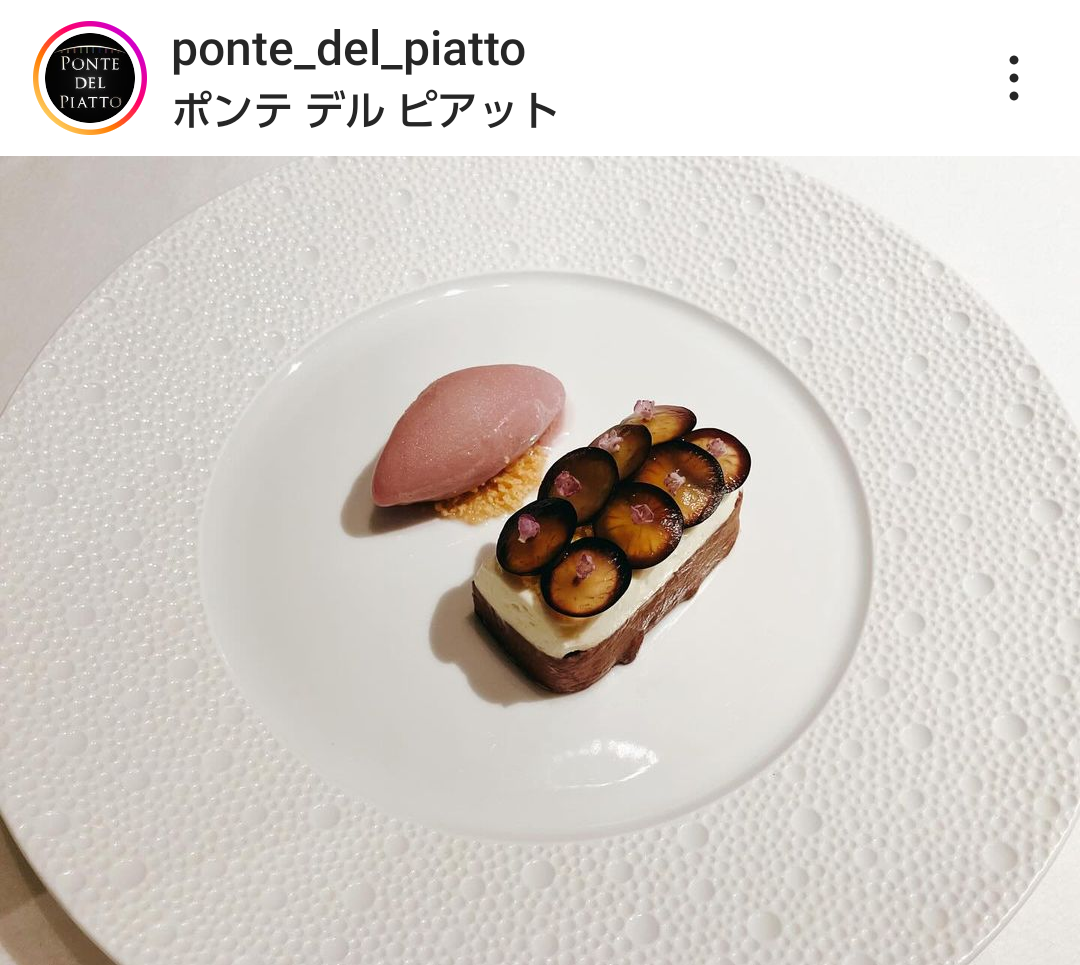Tap the ponte_del_piatto username link
This screenshot has width=1080, height=965.
348,50
